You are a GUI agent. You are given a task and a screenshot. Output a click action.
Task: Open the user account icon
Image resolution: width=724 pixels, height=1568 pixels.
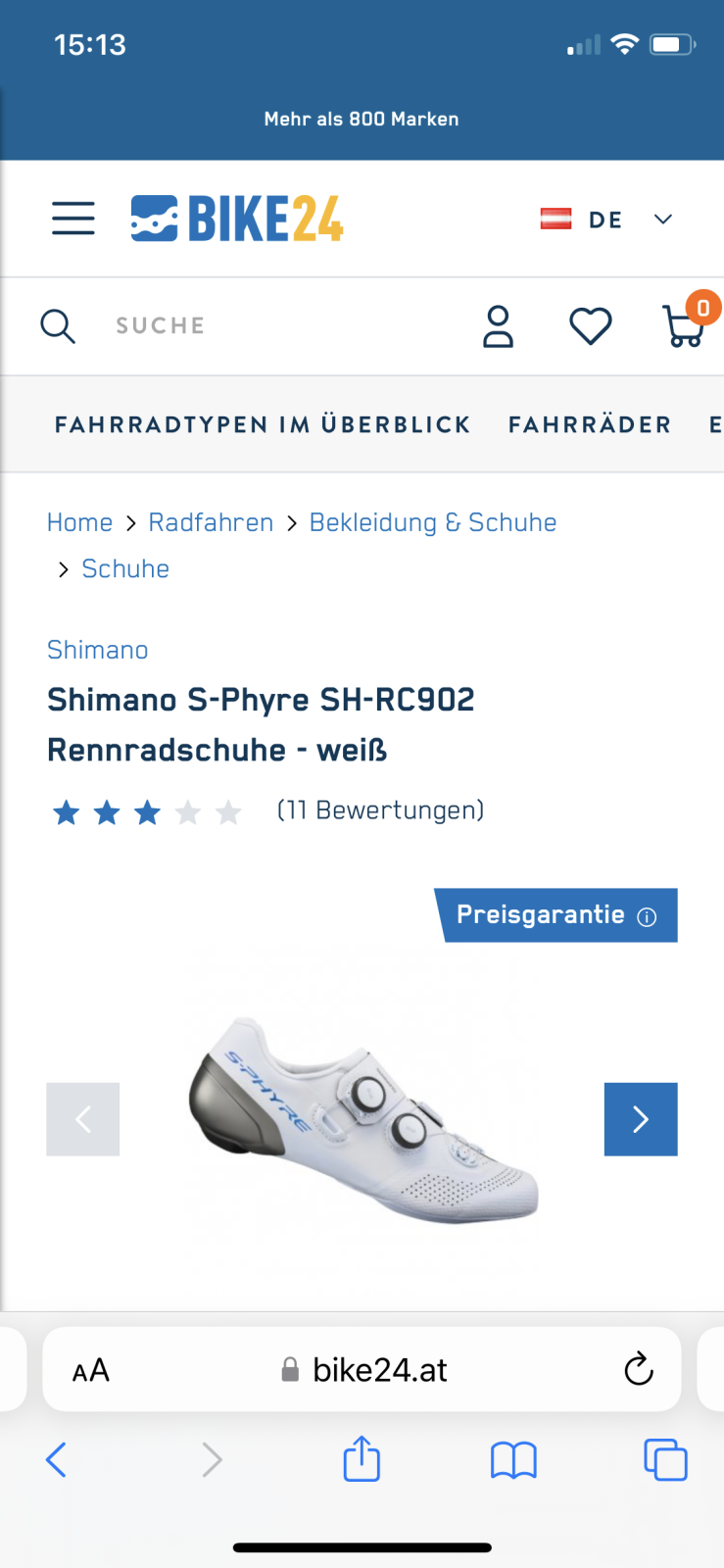[498, 326]
